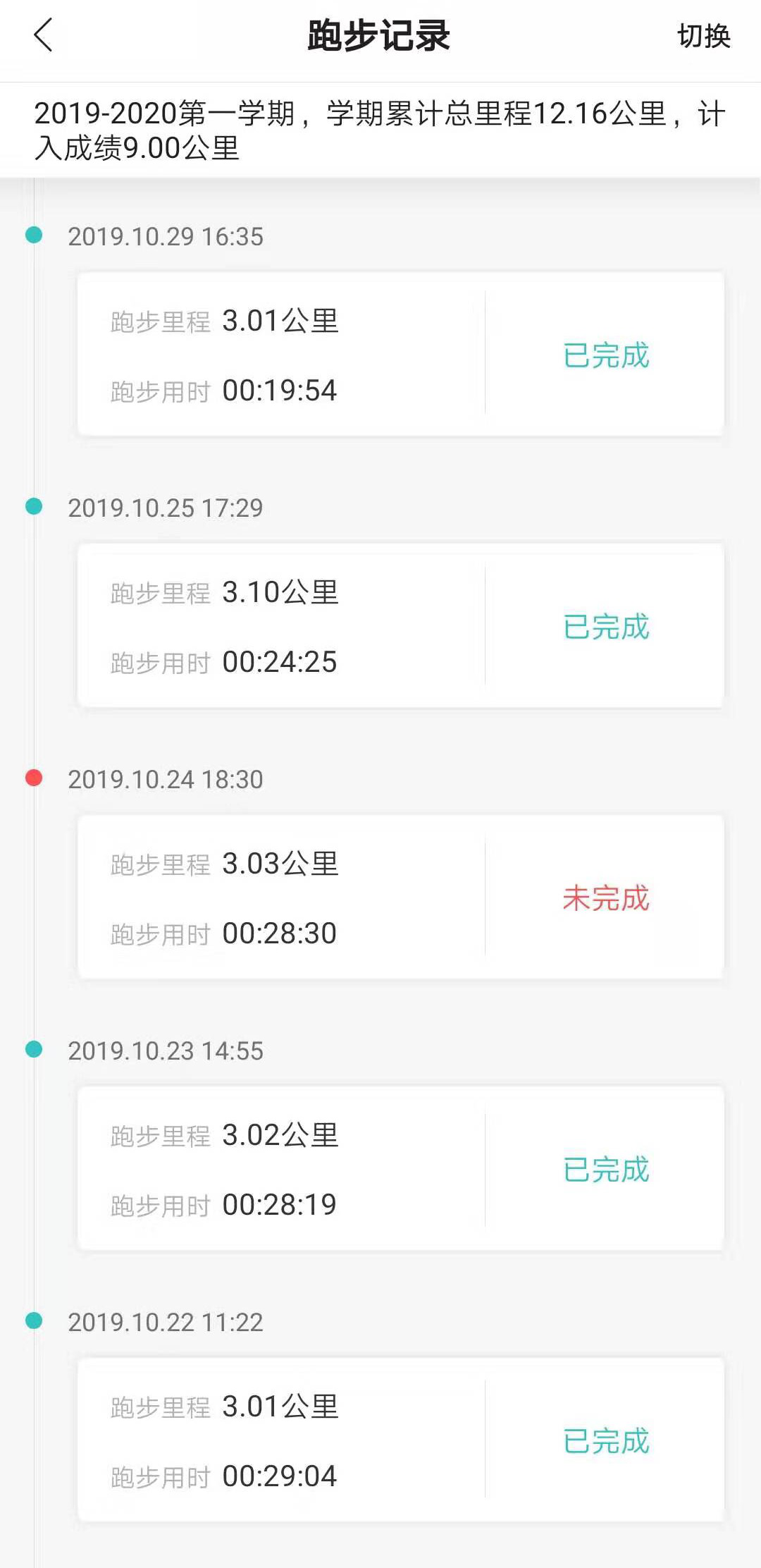Open the run record from 2019.10.22 11:22
The height and width of the screenshot is (1568, 761).
(x=400, y=1440)
